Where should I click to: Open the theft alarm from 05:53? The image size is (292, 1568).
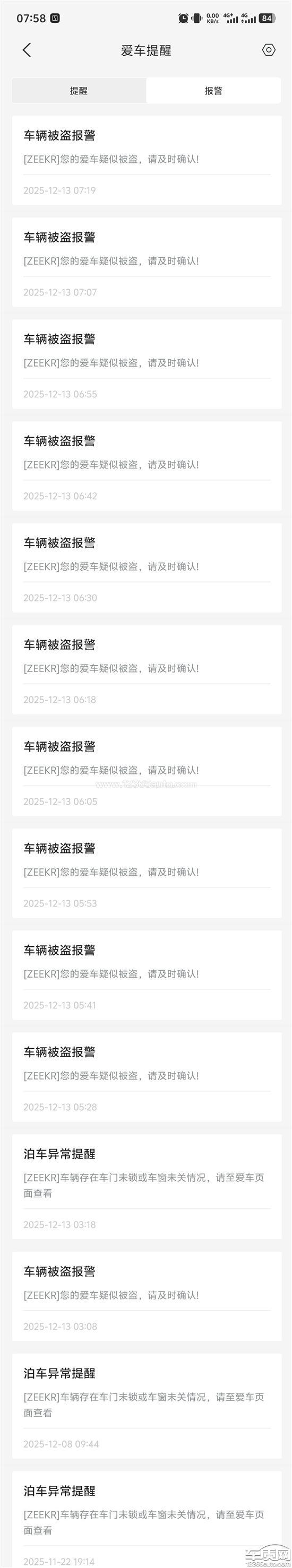(x=147, y=874)
